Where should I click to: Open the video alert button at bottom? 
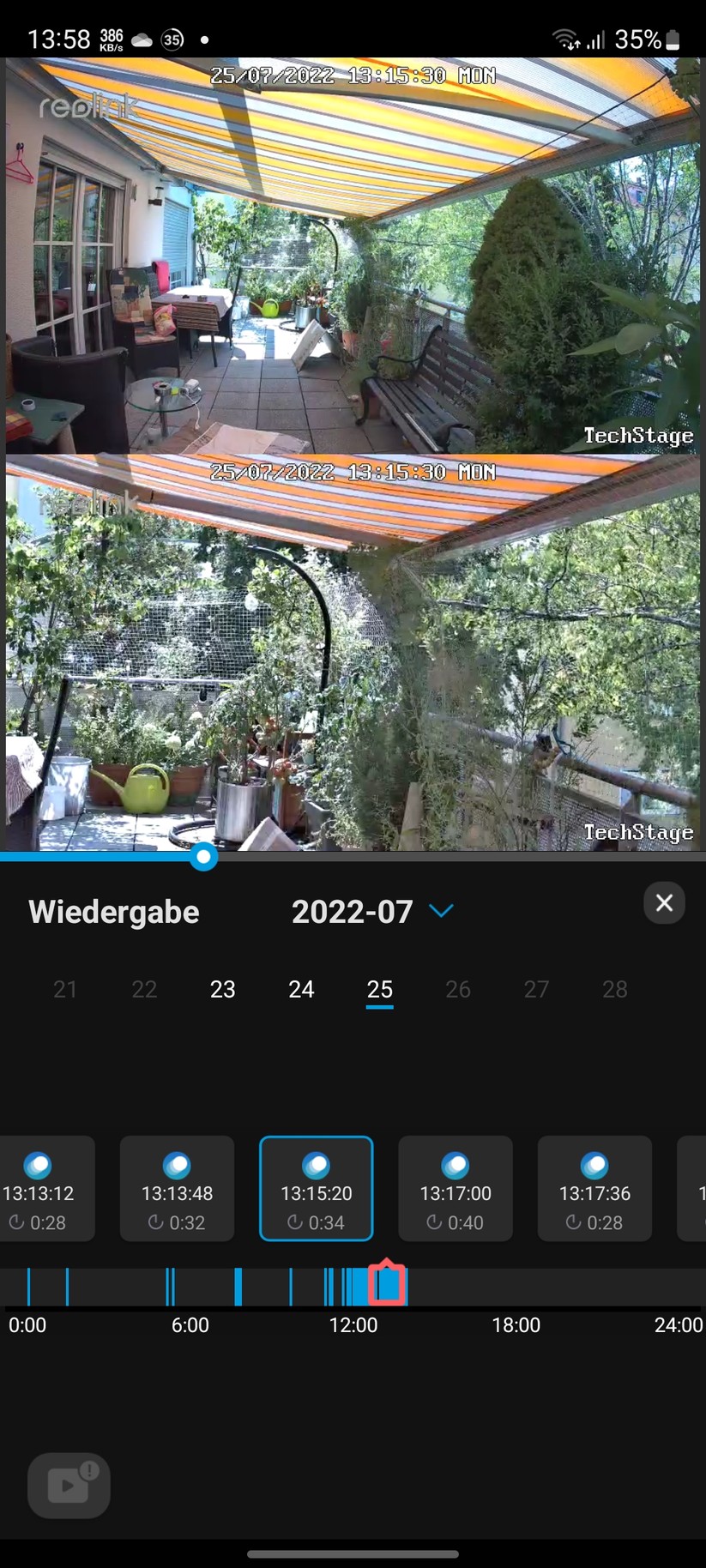tap(69, 1485)
